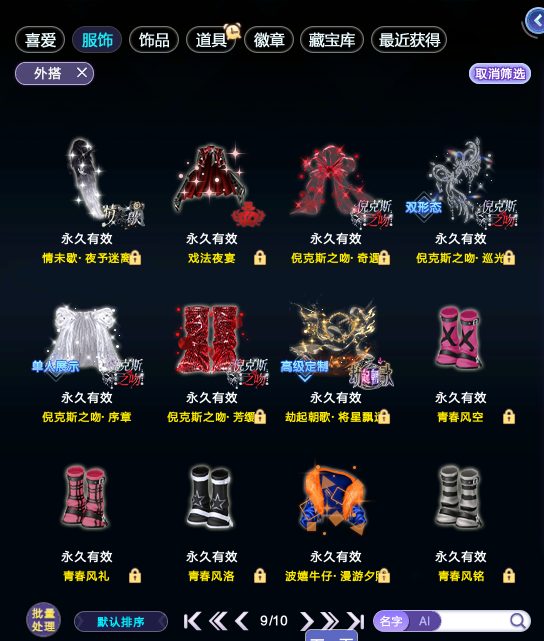Select the 戏法夜宴 item
Screen dimensions: 544x641
click(x=211, y=200)
